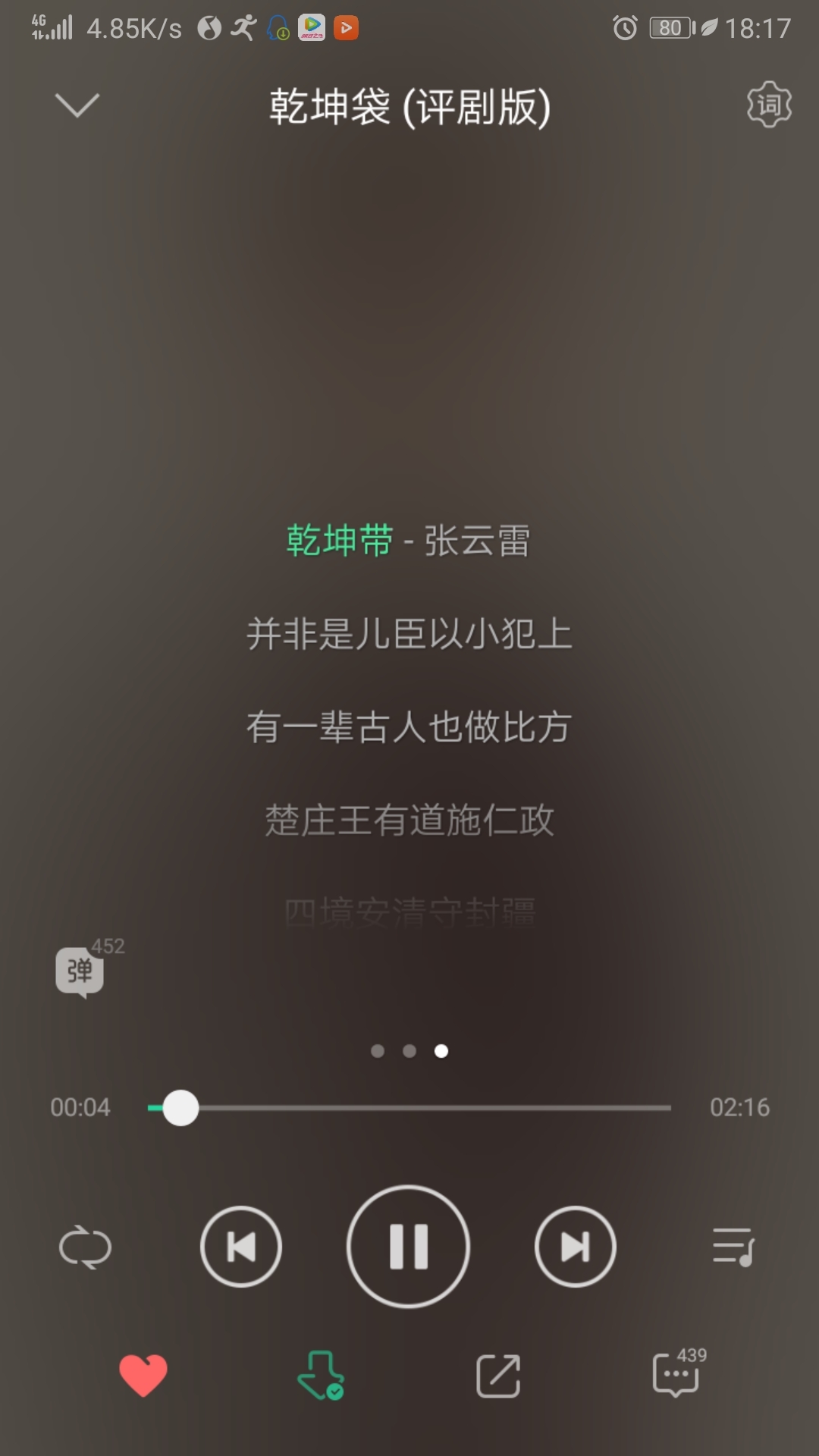Open lyrics settings icon

(769, 105)
